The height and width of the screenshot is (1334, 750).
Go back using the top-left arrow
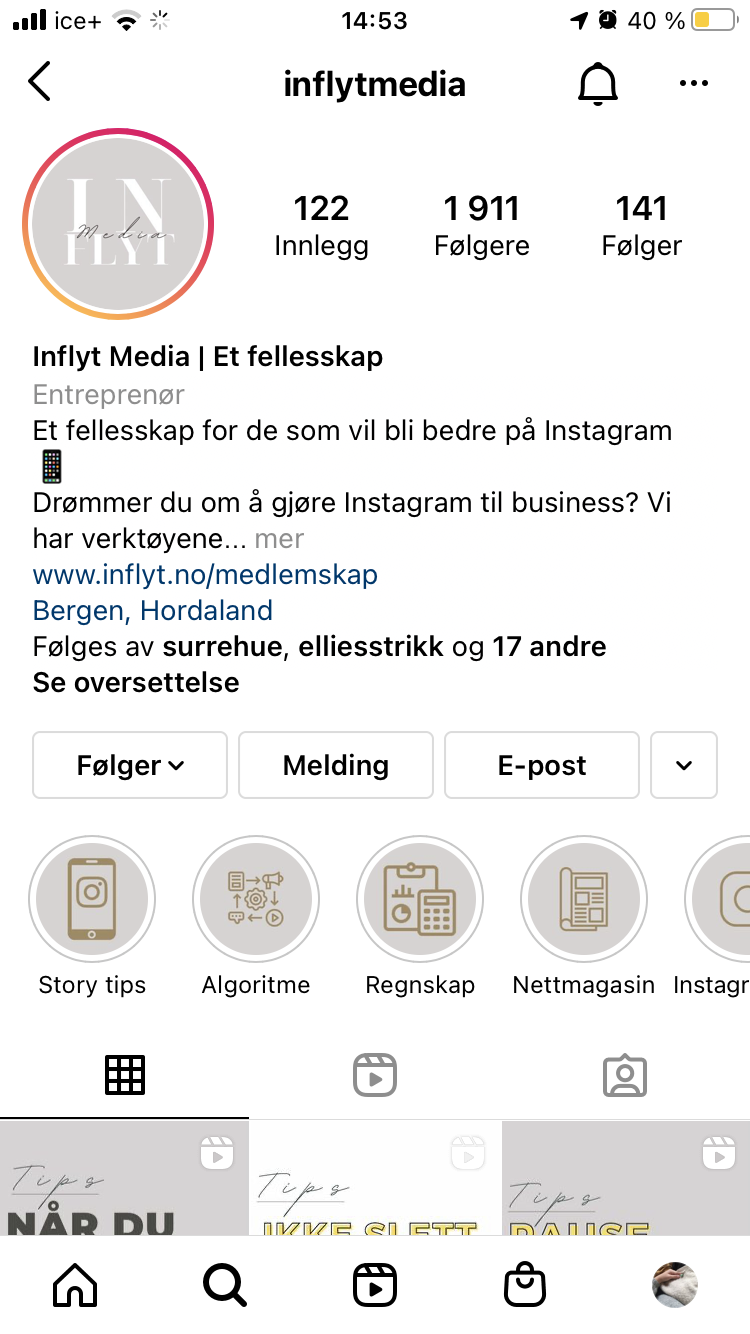click(x=39, y=83)
